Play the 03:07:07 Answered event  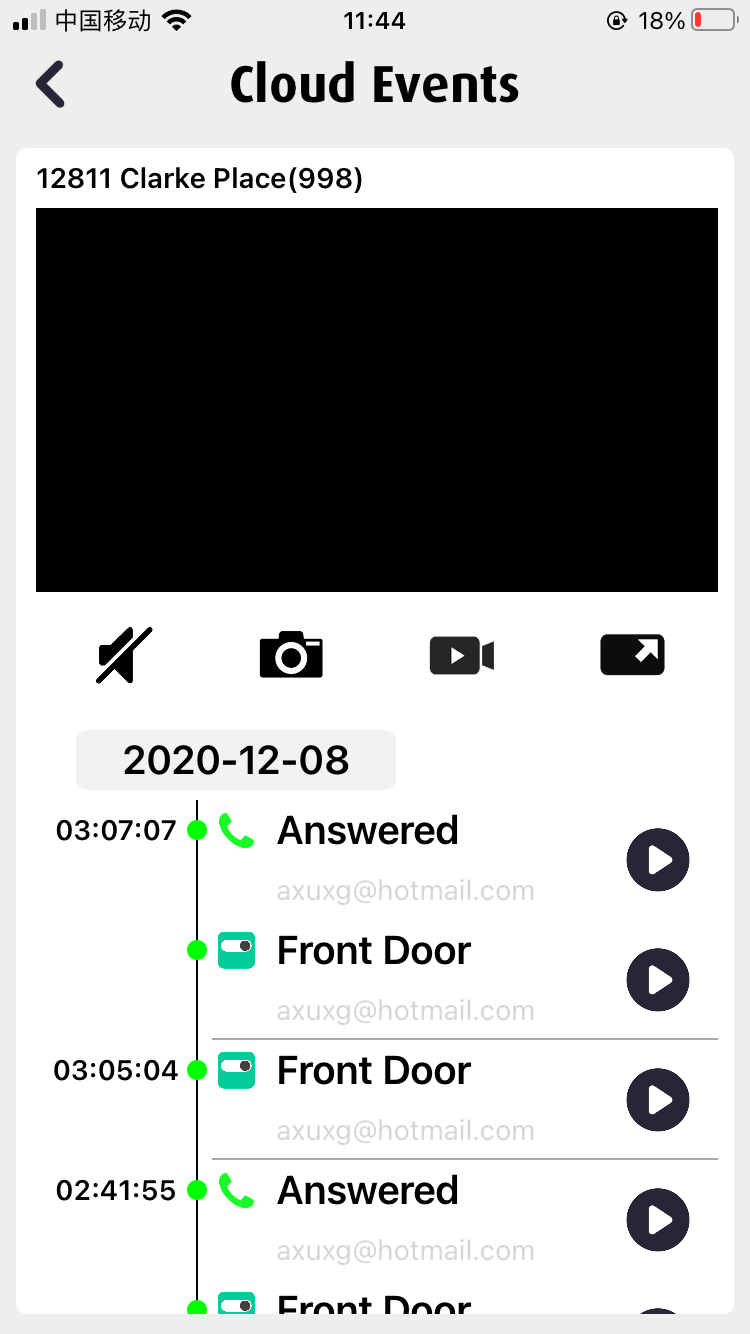658,860
